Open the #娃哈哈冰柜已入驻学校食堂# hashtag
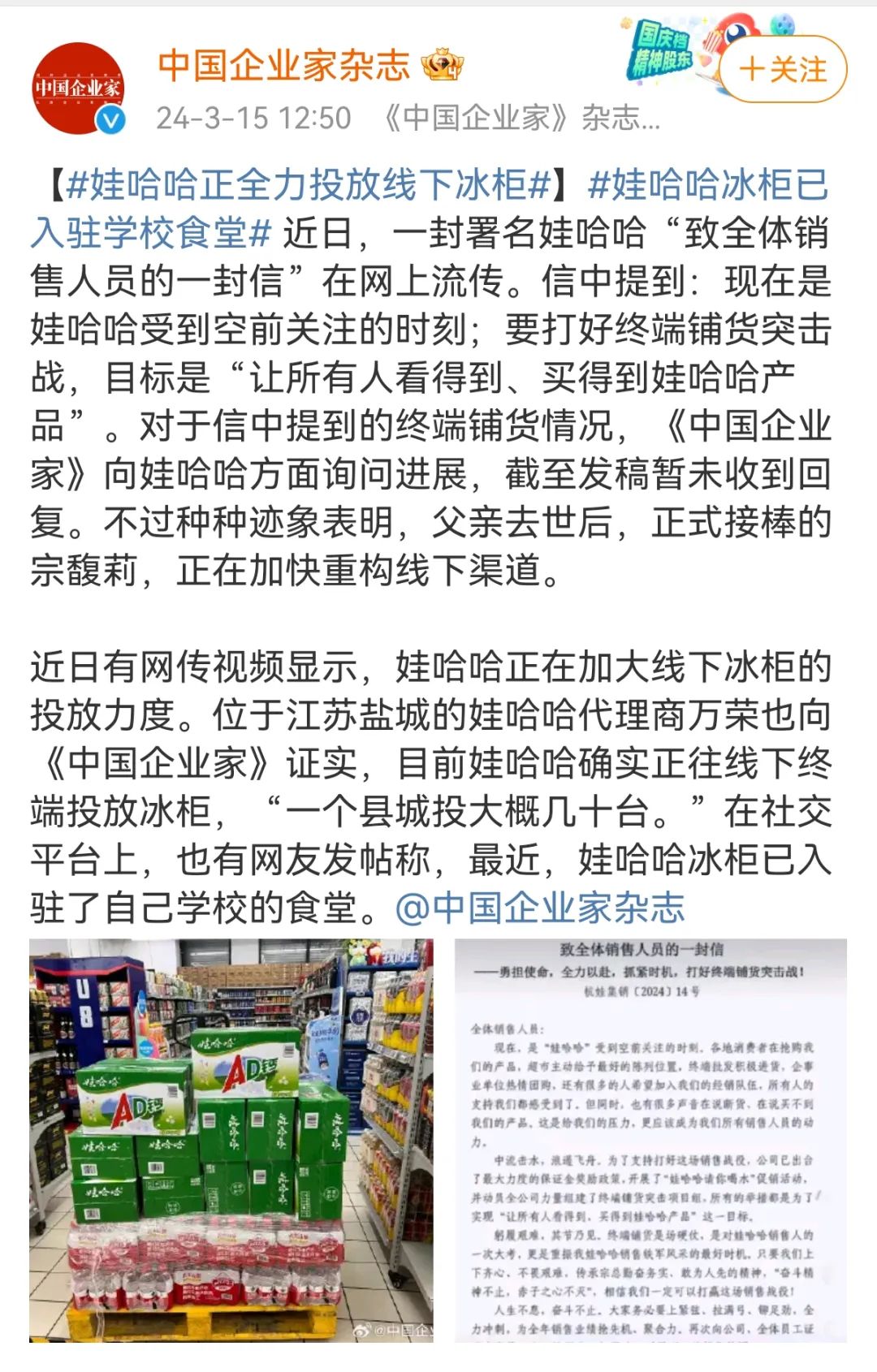 click(429, 209)
